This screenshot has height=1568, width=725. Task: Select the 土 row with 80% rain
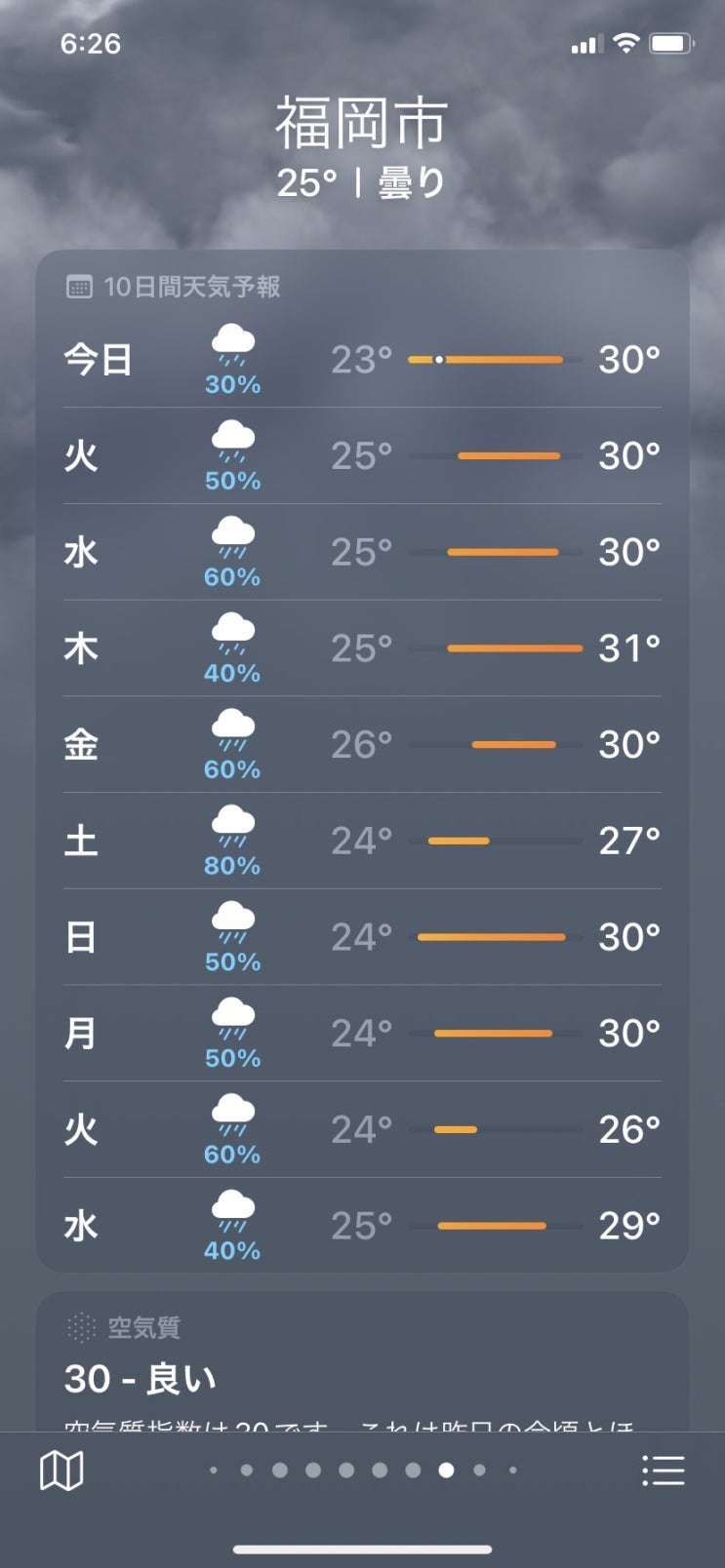(362, 841)
